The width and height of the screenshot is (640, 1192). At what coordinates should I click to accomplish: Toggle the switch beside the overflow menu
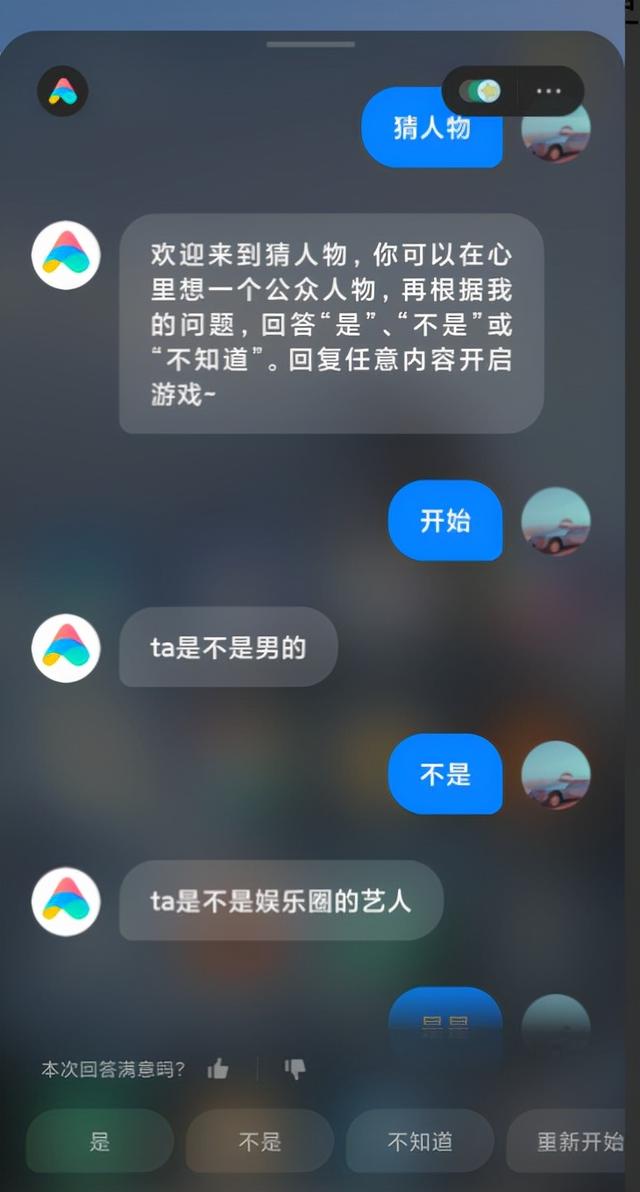pyautogui.click(x=480, y=91)
